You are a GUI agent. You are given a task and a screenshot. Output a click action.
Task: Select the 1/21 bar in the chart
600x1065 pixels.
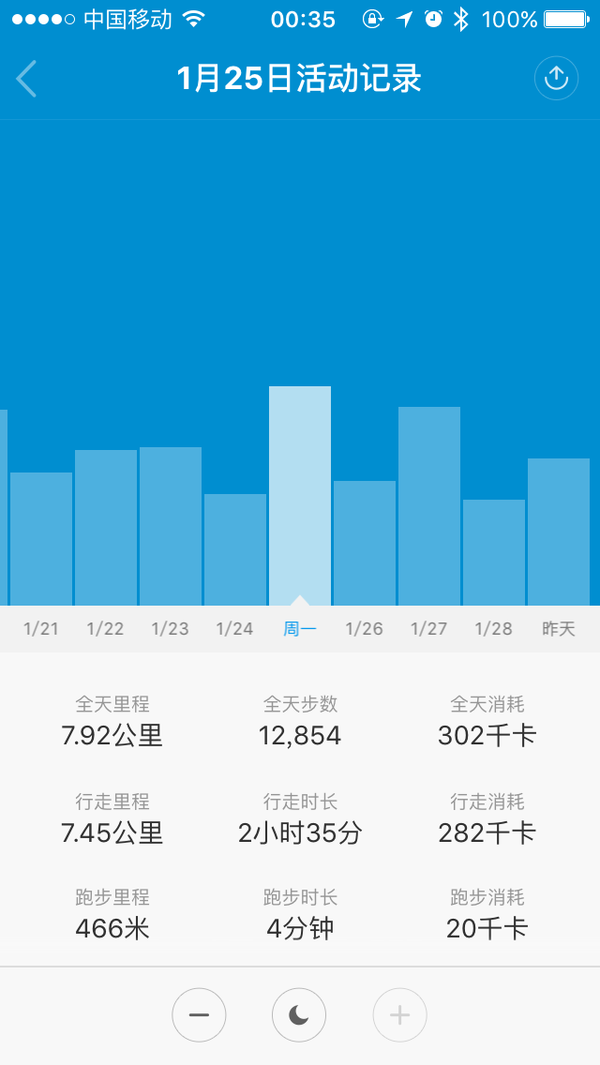[41, 539]
